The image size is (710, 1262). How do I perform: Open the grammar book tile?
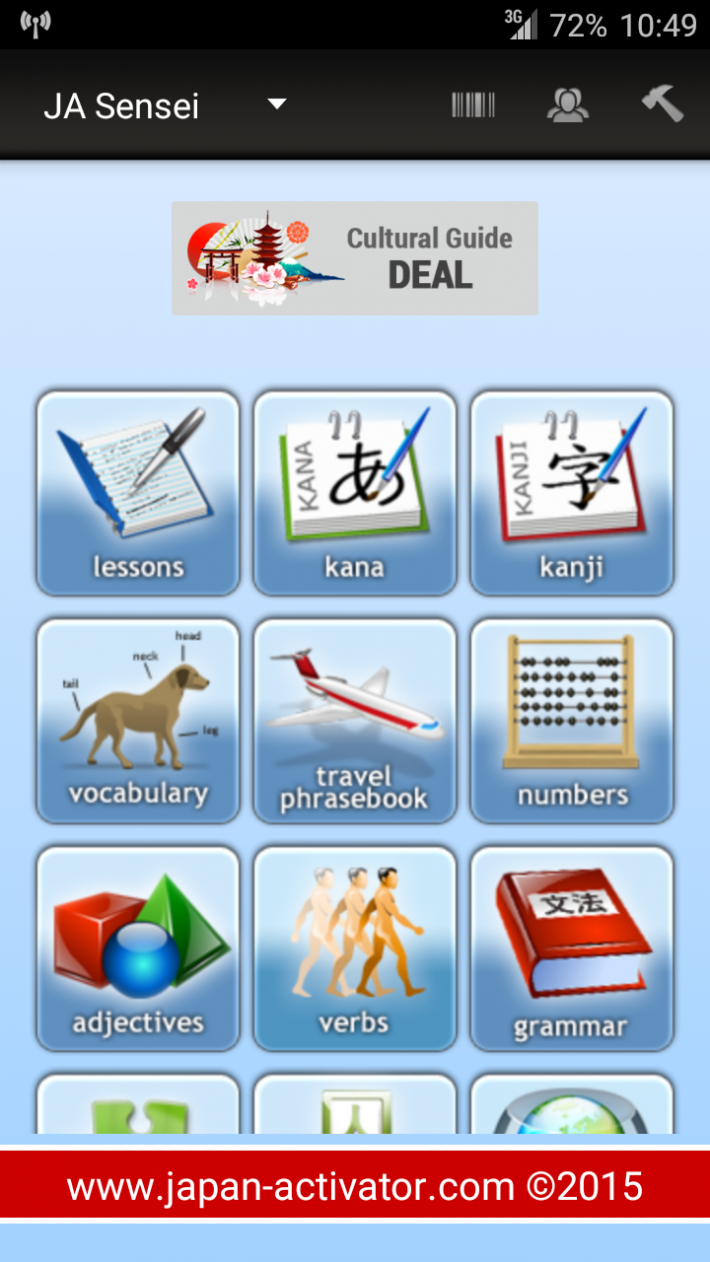572,948
